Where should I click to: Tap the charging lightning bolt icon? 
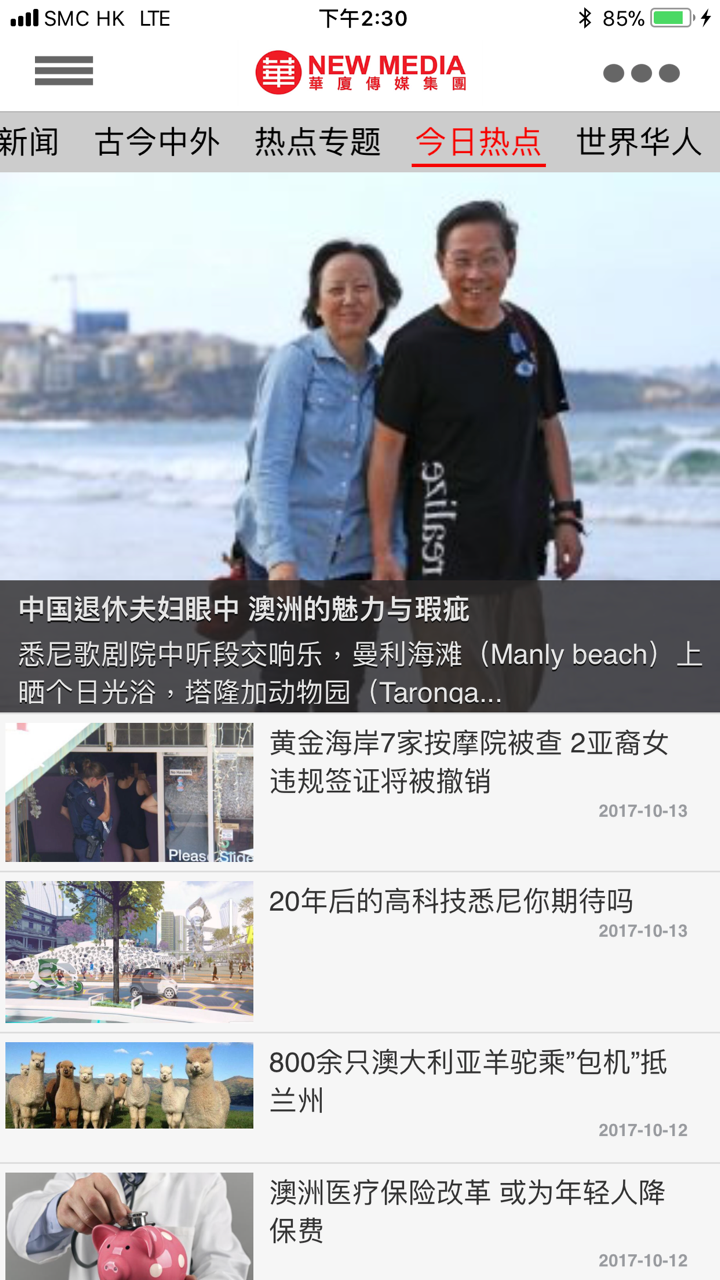706,16
